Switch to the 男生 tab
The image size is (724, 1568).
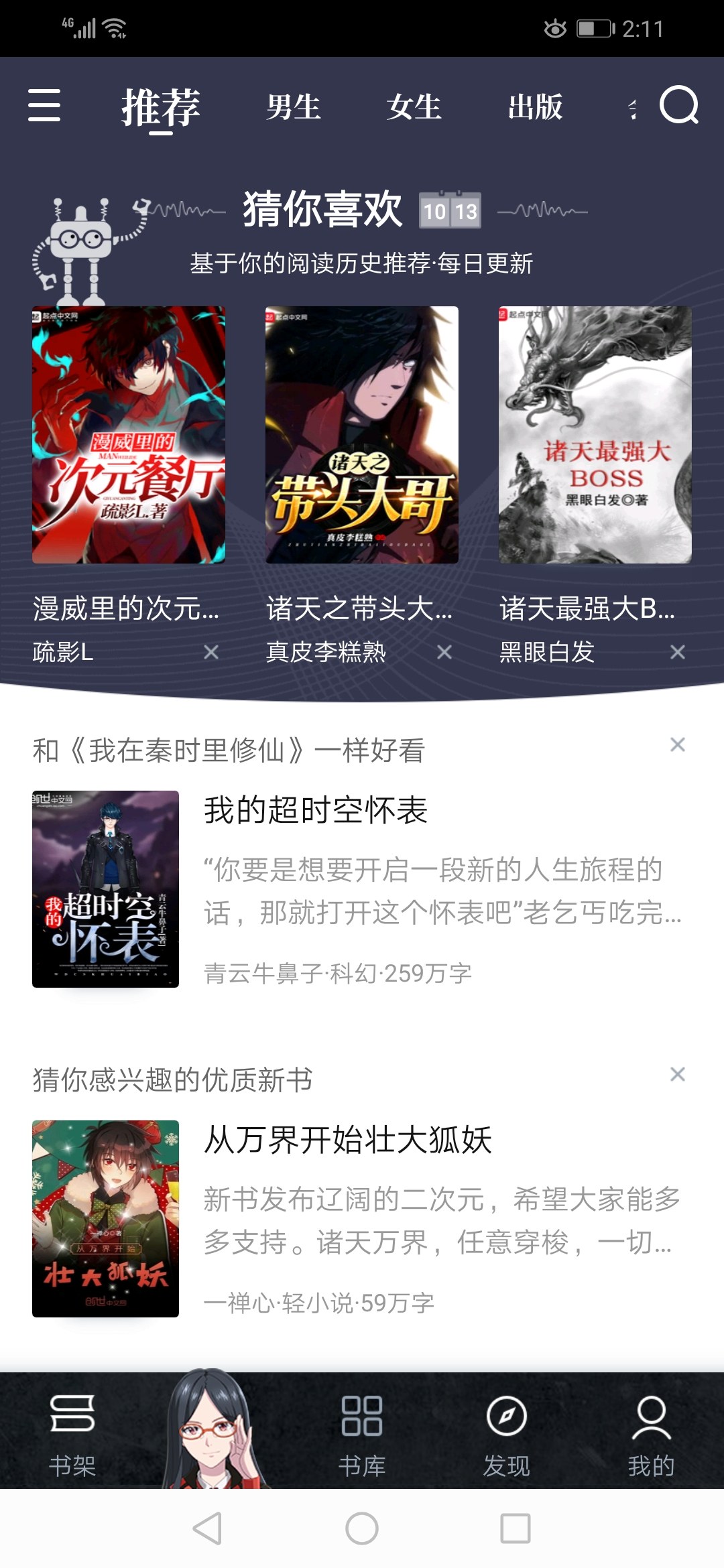[x=293, y=107]
